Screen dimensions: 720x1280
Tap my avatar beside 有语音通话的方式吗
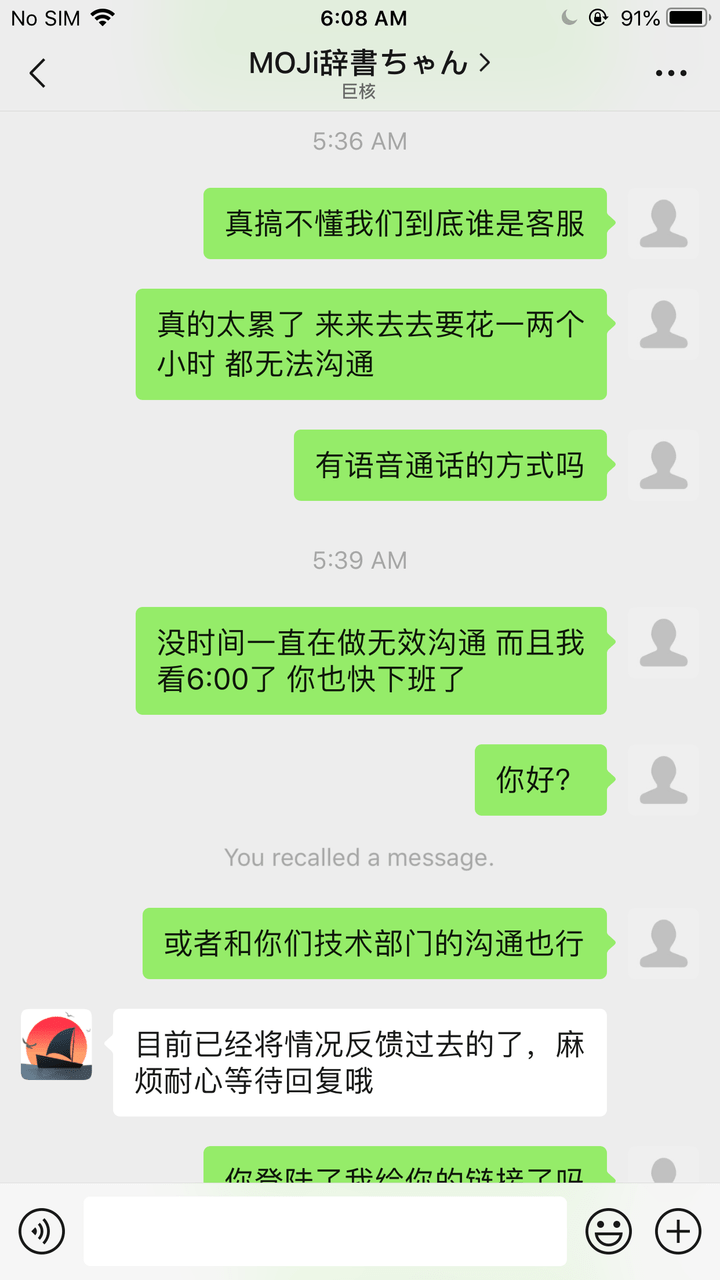click(x=663, y=465)
